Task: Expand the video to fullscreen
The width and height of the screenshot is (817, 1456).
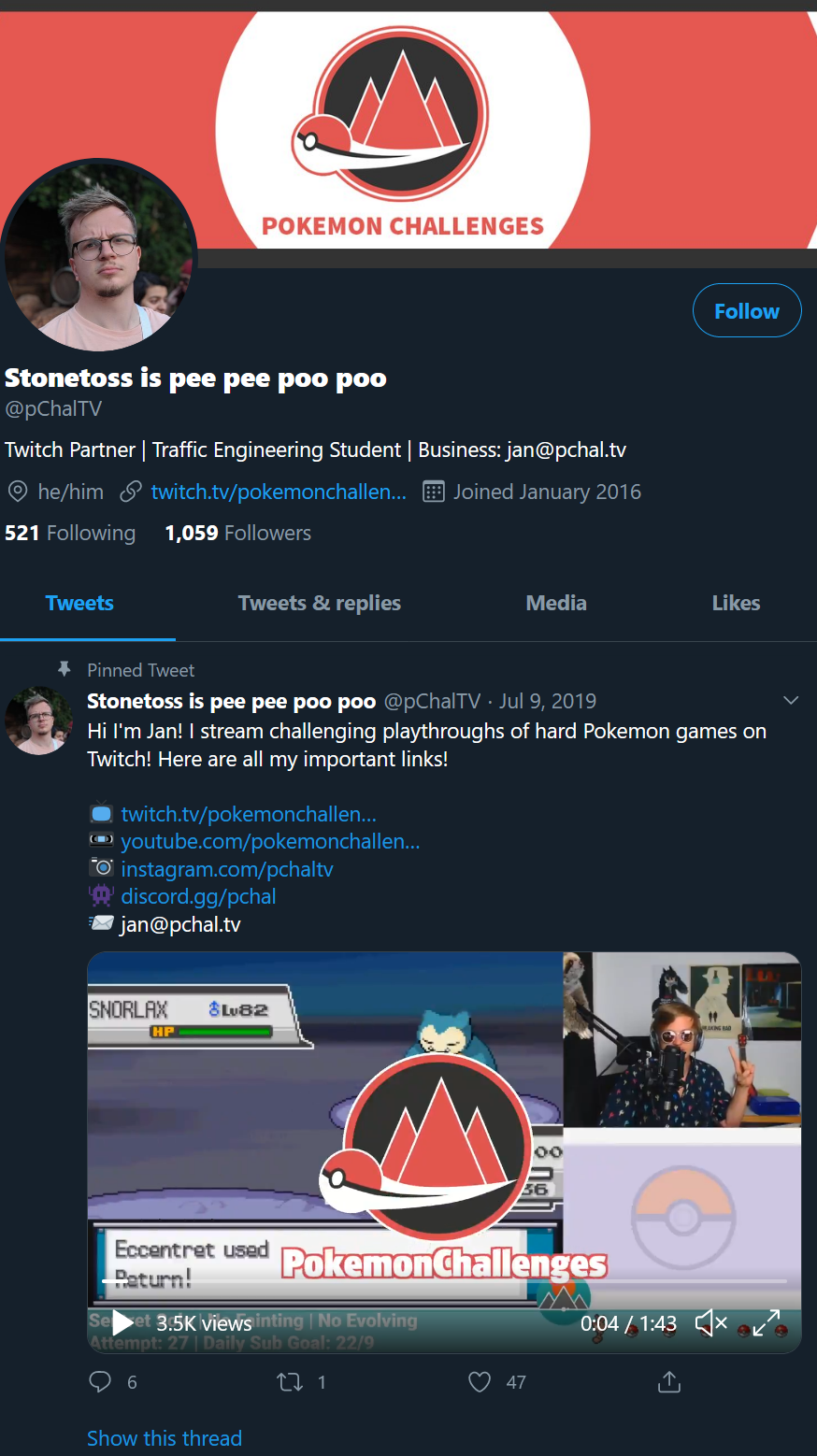Action: tap(767, 1322)
